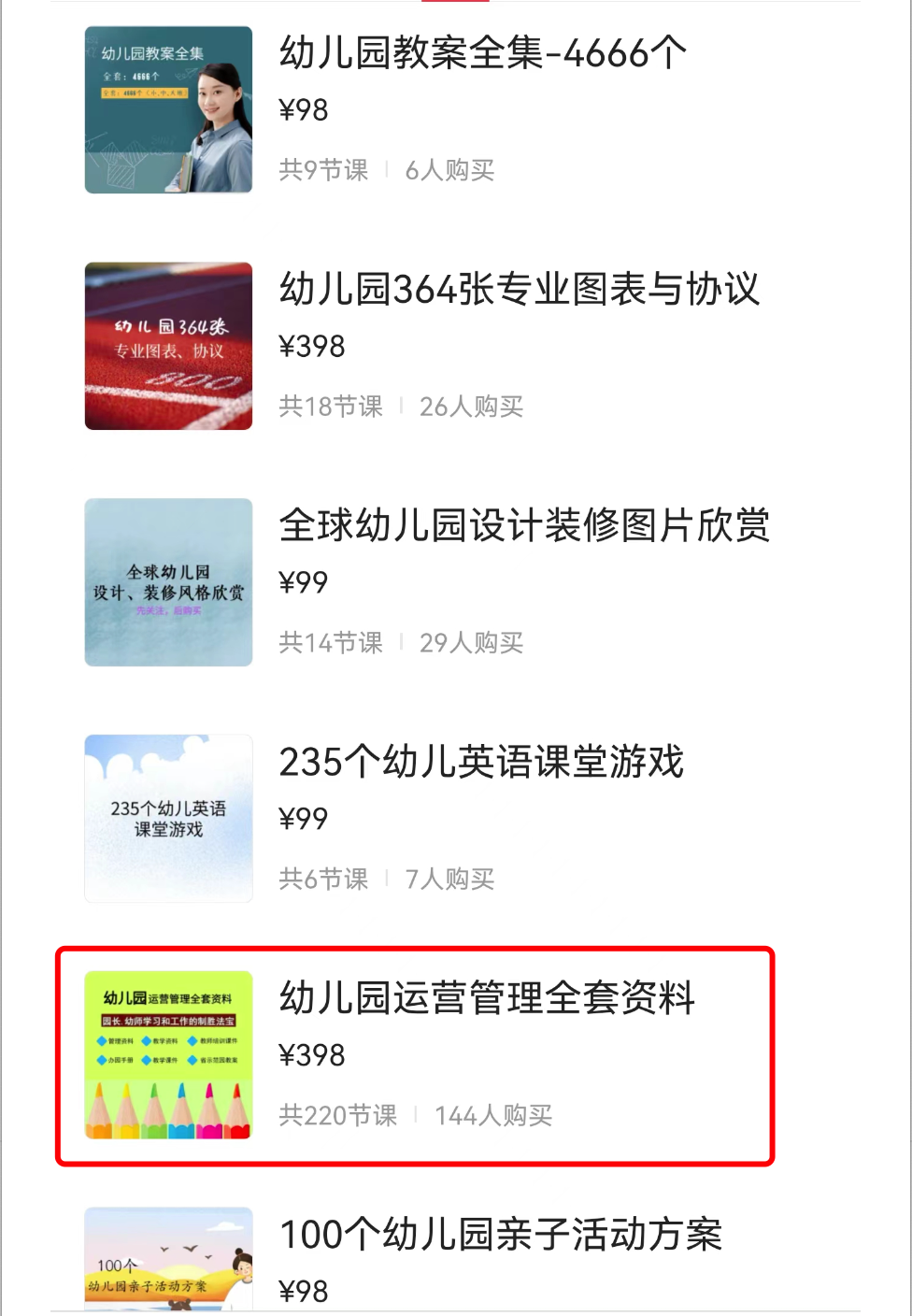Click the 144人购买 purchase count text
Screen dimensions: 912x1316
click(494, 1114)
